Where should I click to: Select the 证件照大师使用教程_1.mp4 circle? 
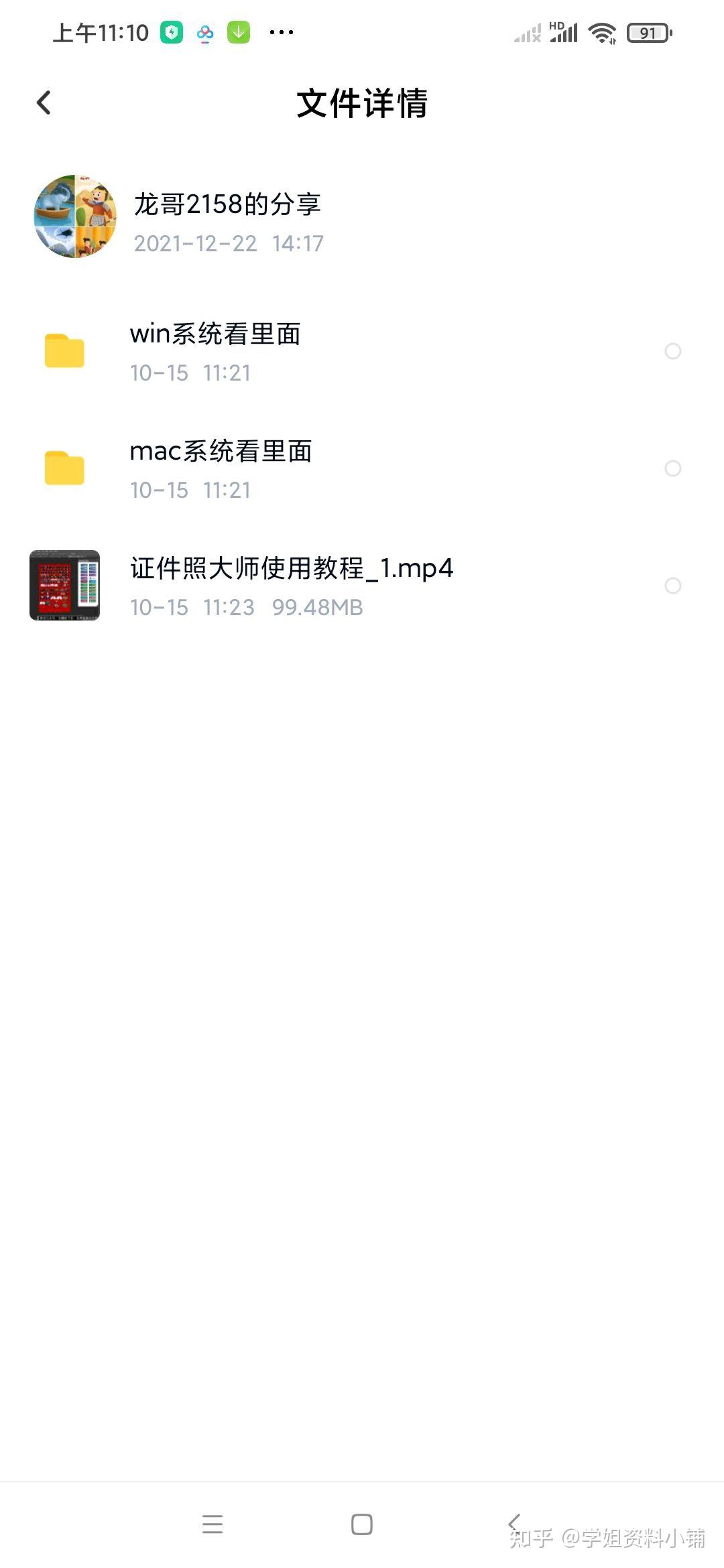pos(673,586)
